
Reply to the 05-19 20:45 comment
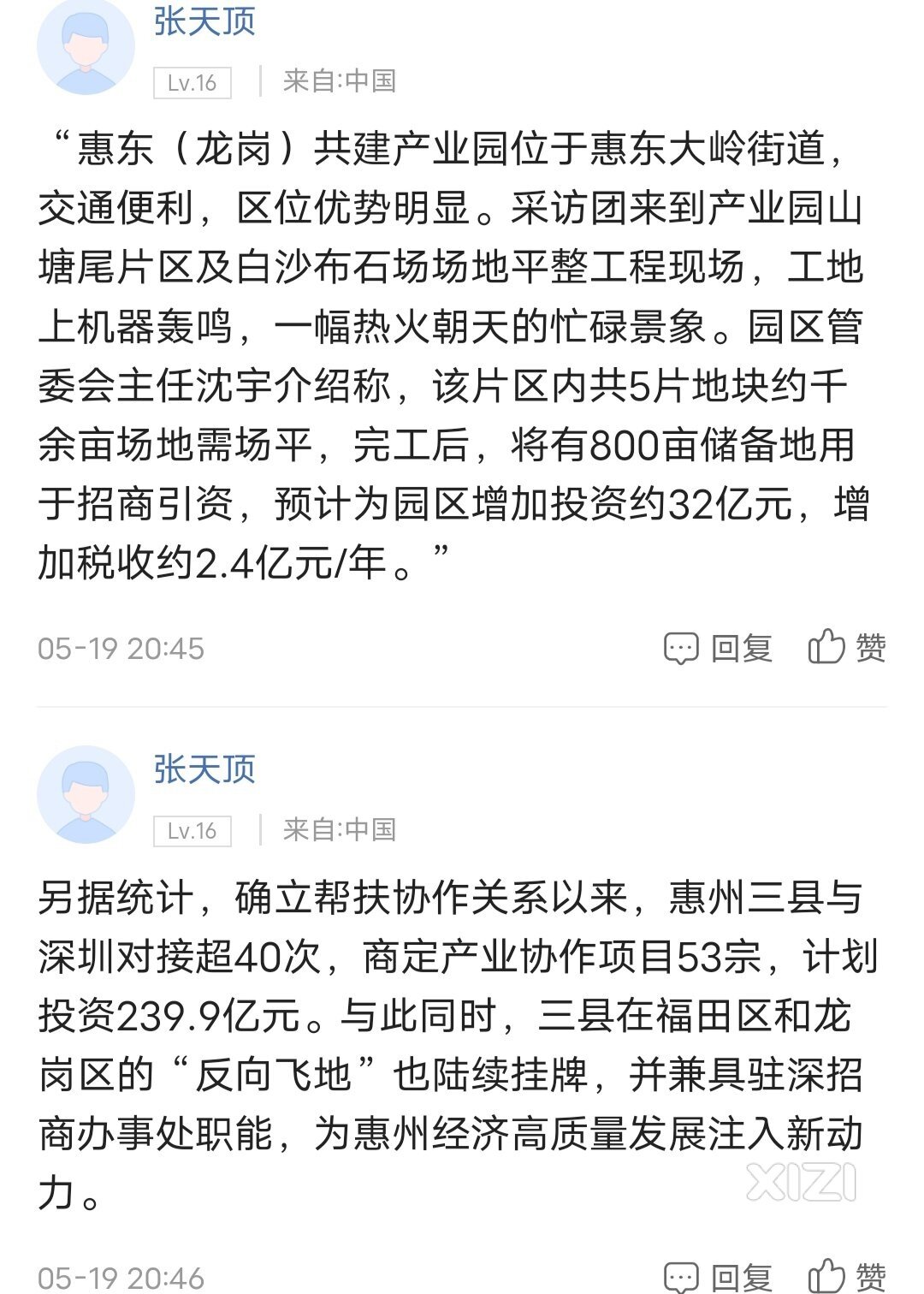tap(719, 648)
